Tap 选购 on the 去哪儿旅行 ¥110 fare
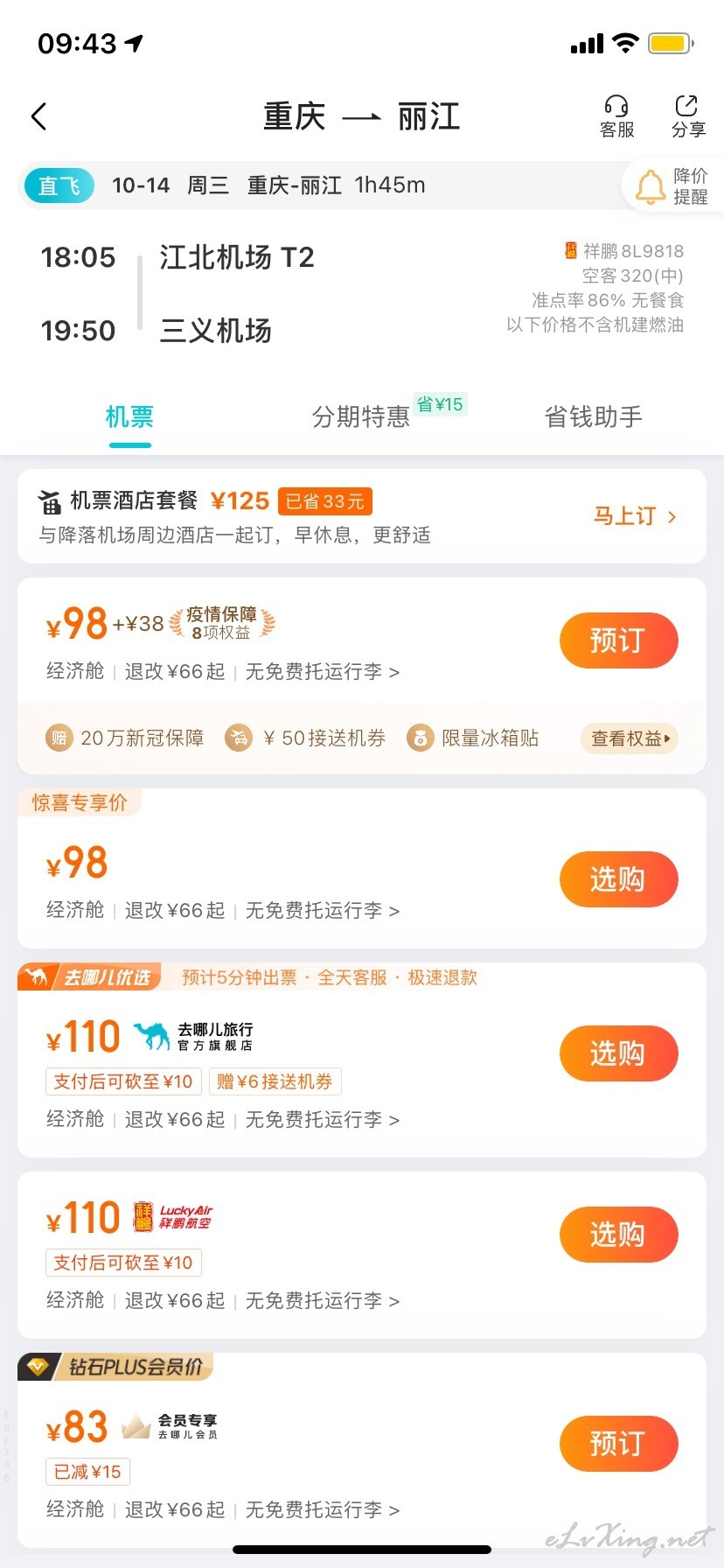The height and width of the screenshot is (1568, 724). 618,1053
